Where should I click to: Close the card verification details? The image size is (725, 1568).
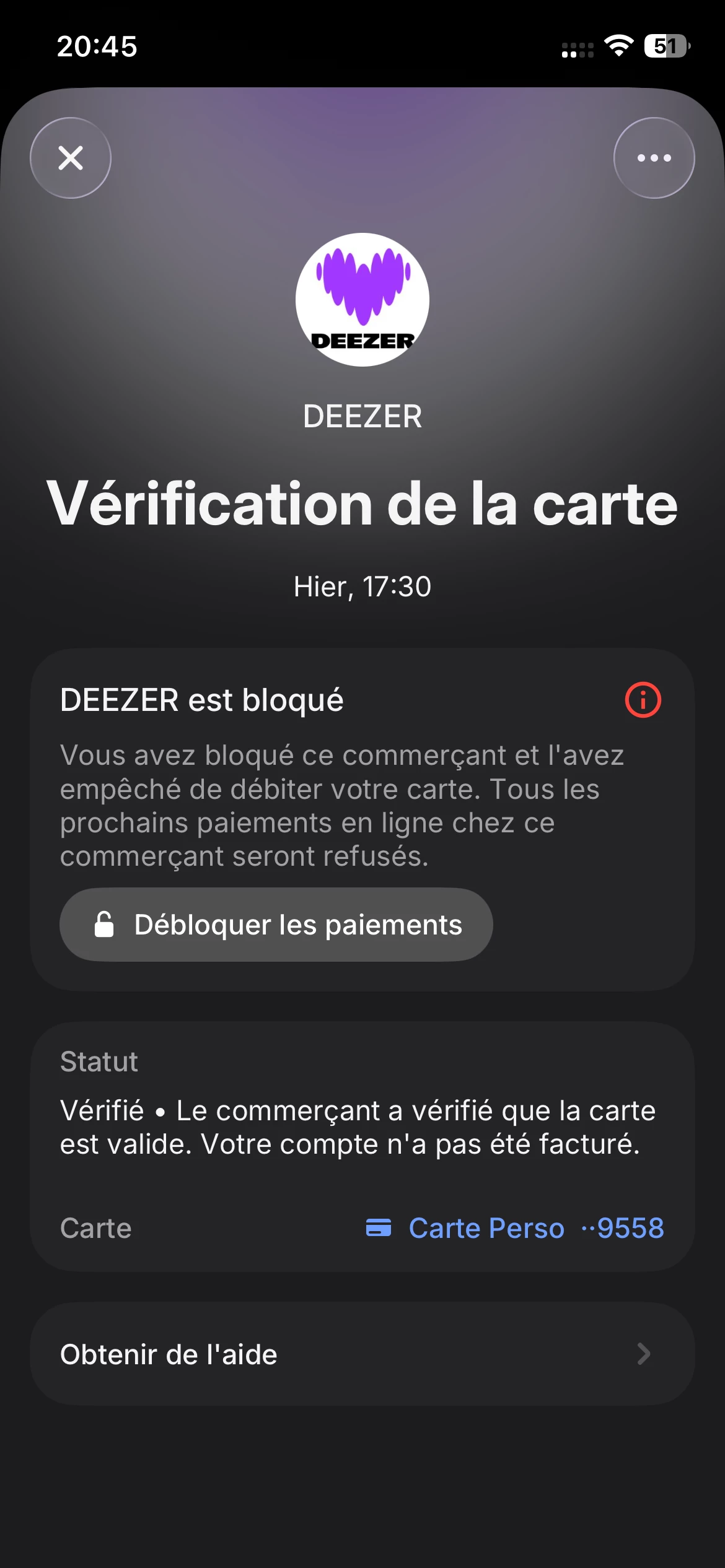[x=71, y=158]
